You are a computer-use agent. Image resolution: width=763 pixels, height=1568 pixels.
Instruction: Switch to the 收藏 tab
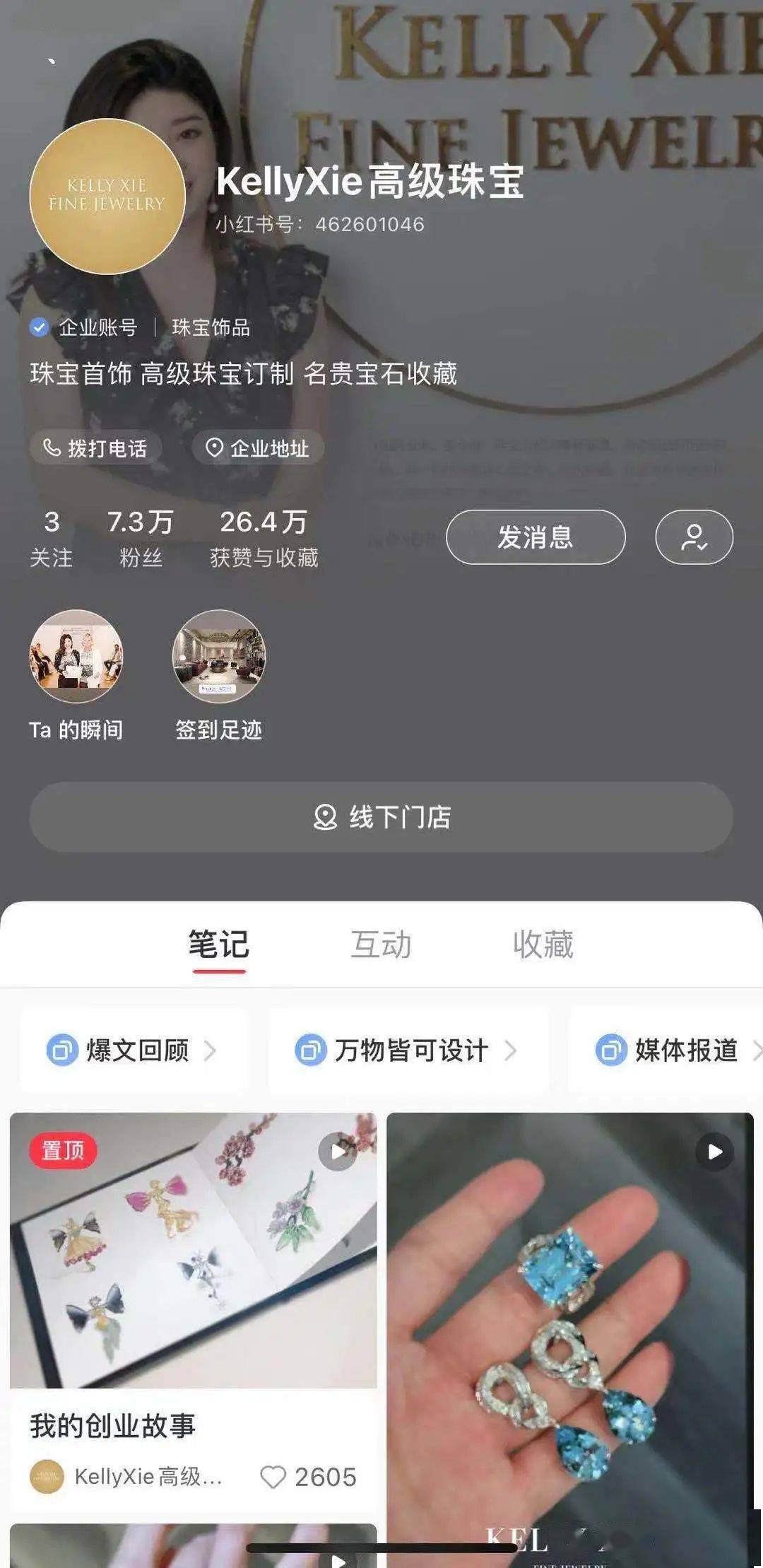pyautogui.click(x=543, y=944)
